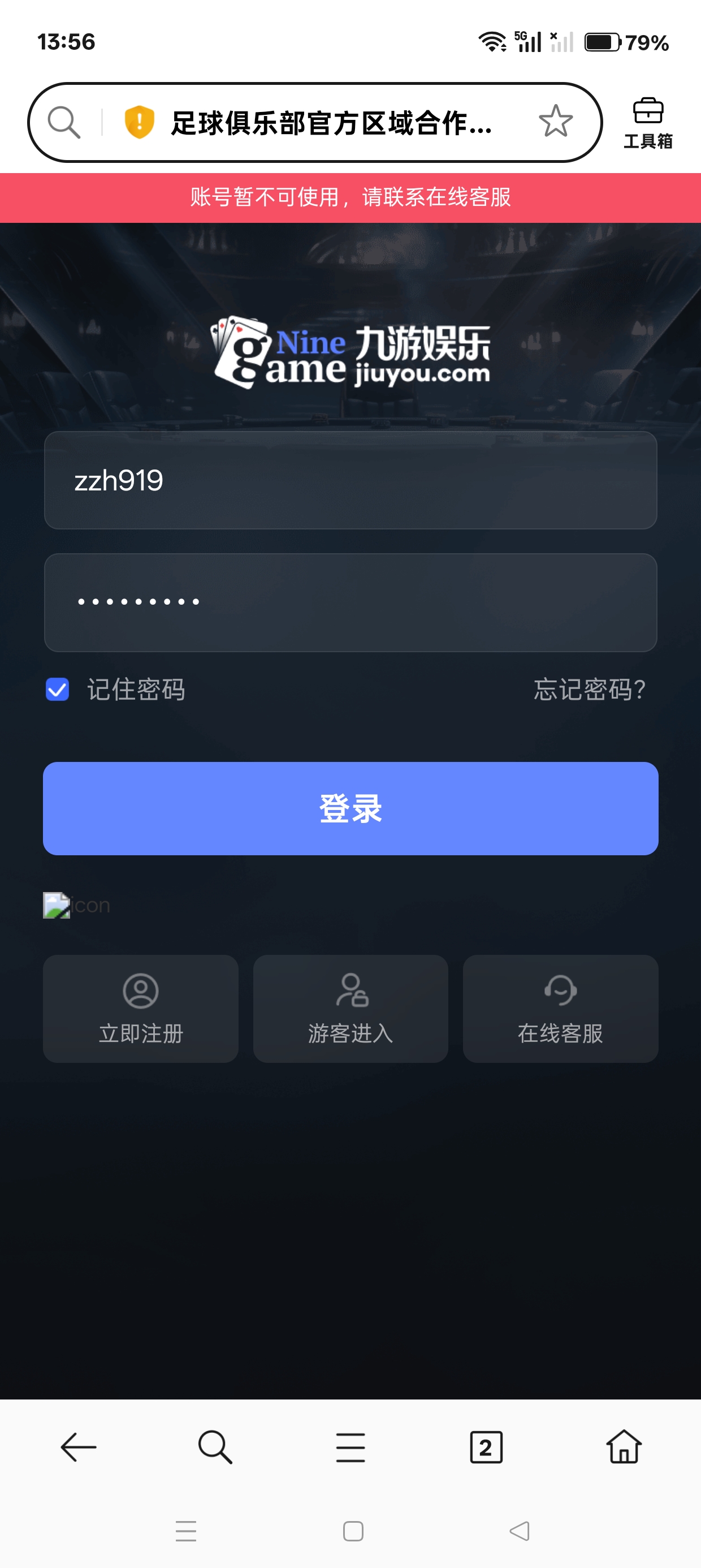Image resolution: width=701 pixels, height=1568 pixels.
Task: Tap the zzh919 username input field
Action: [350, 481]
